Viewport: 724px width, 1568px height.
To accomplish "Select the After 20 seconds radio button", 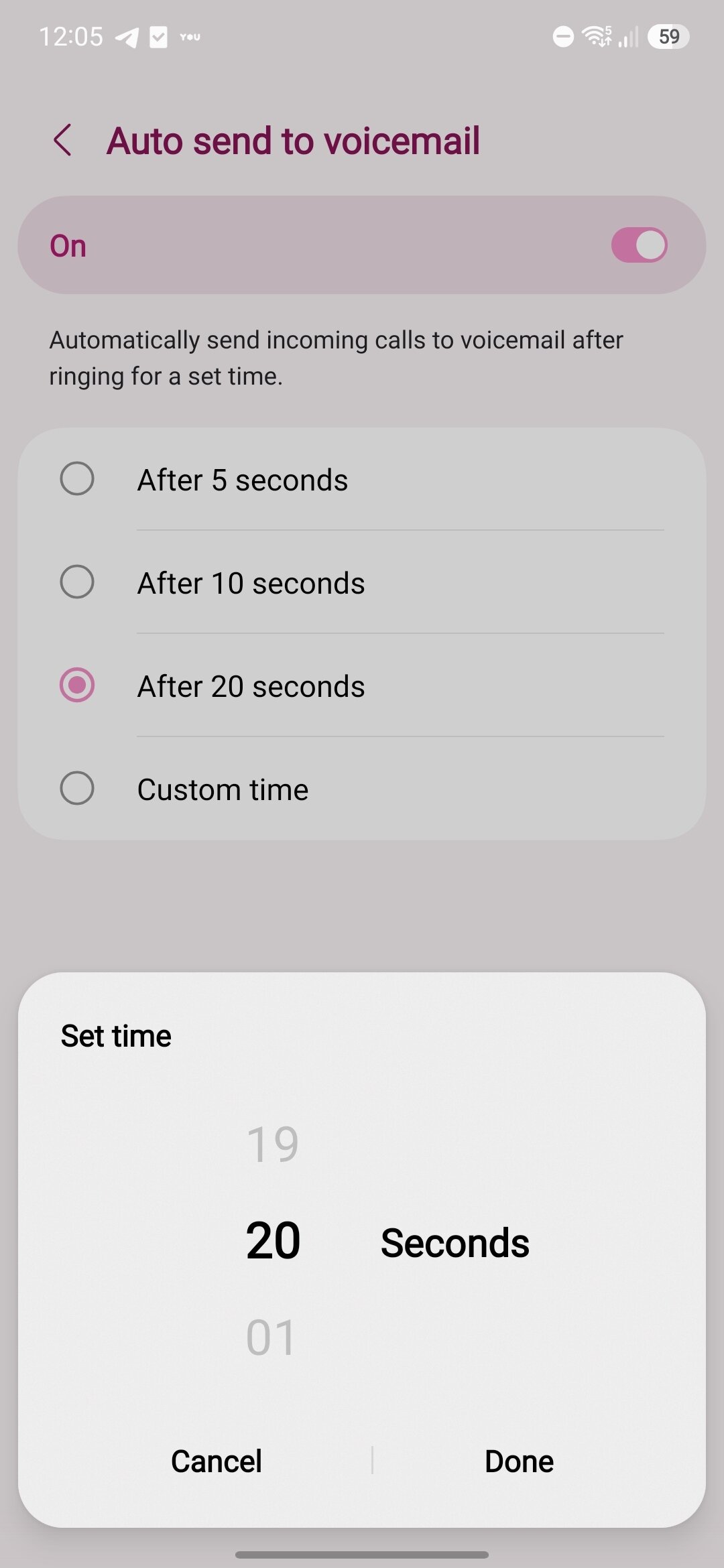I will pos(78,685).
